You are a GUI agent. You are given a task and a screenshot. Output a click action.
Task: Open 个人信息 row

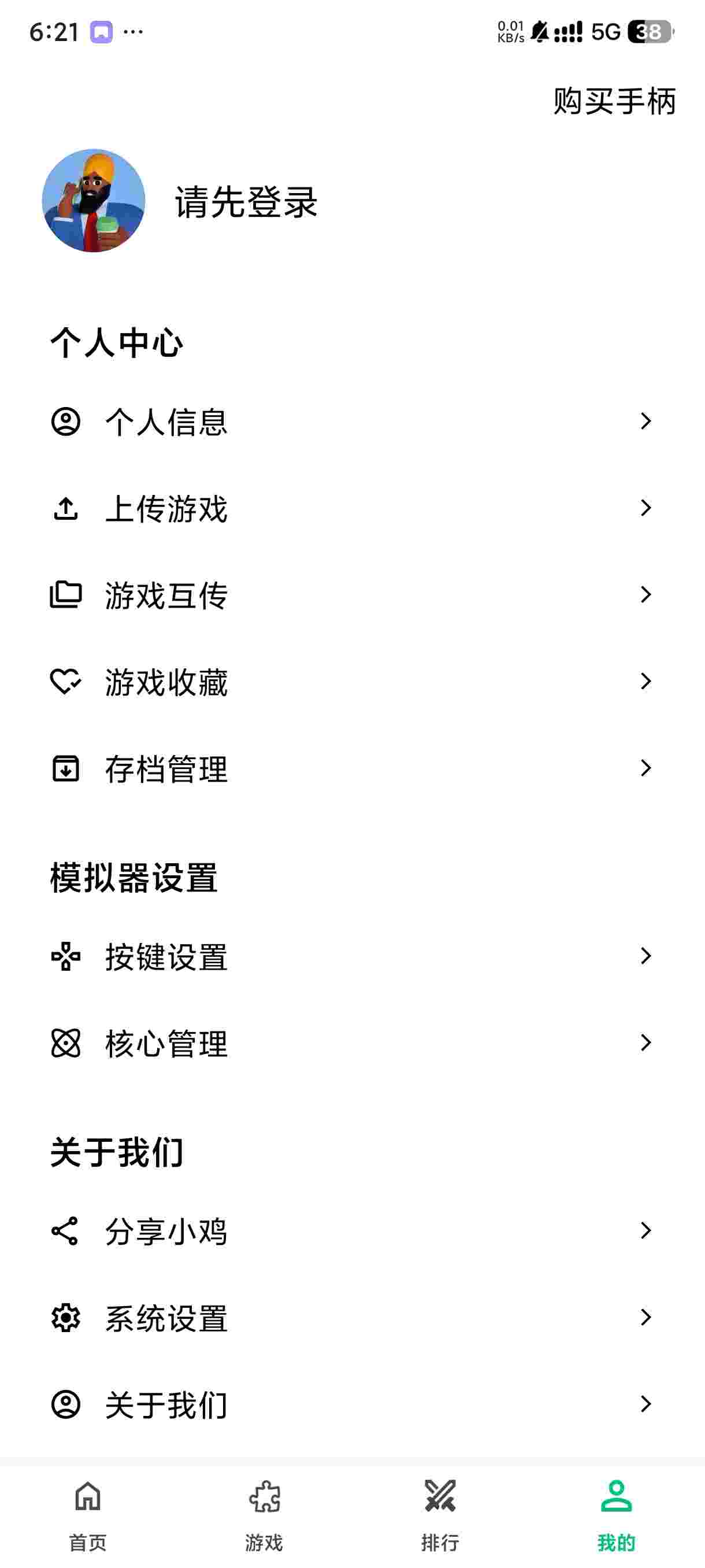[351, 421]
